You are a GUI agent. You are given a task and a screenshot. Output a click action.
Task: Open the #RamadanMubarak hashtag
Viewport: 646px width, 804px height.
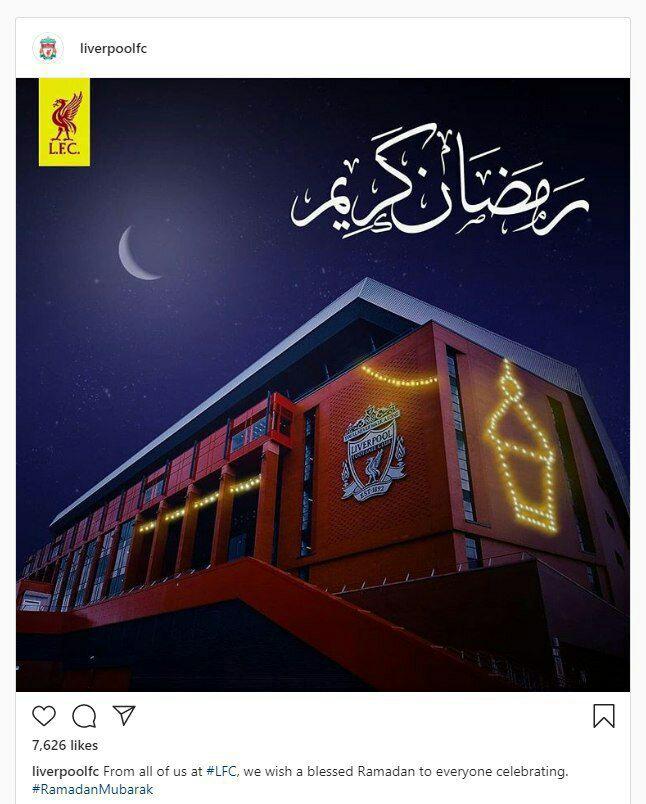coord(92,789)
